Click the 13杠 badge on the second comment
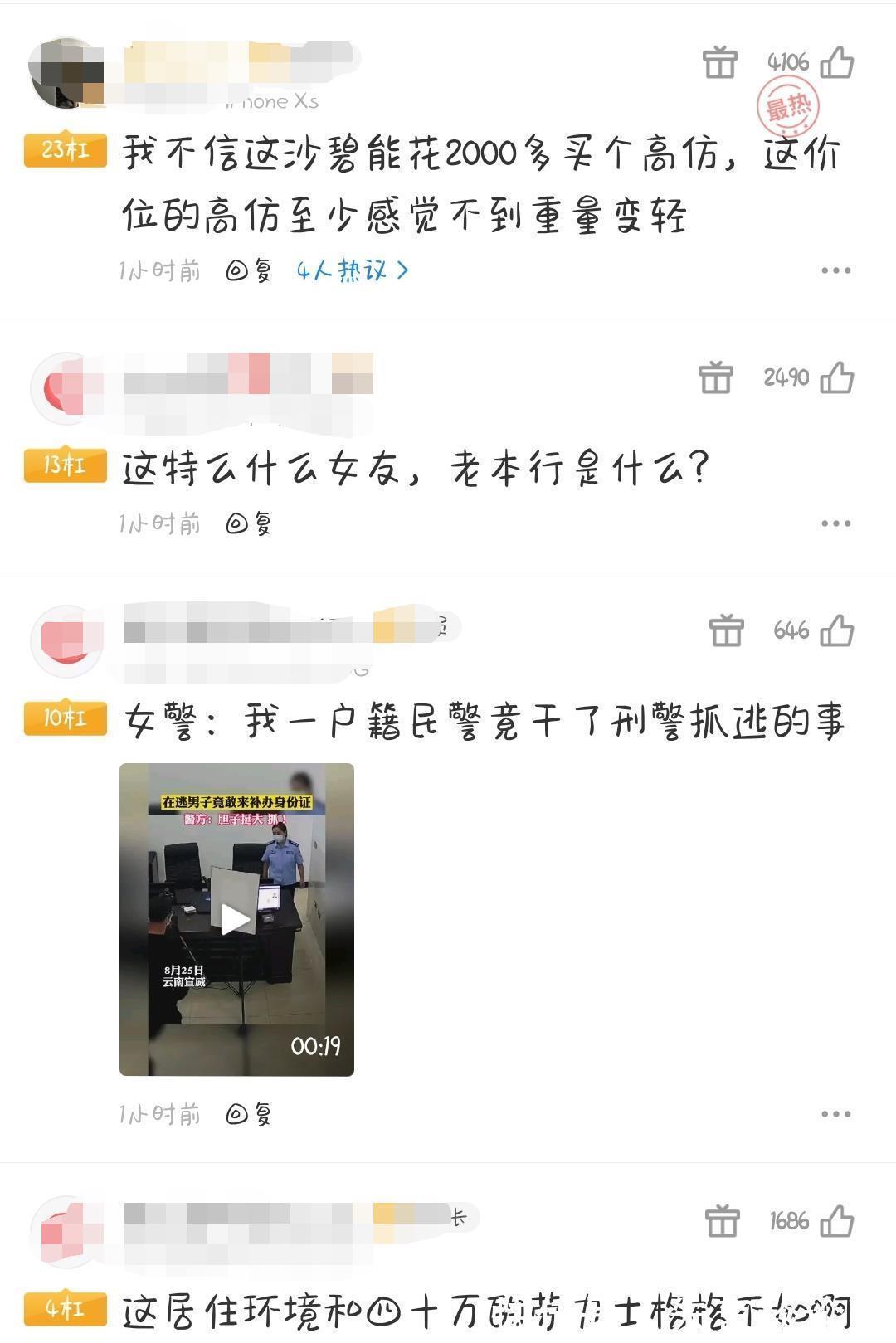 click(63, 465)
